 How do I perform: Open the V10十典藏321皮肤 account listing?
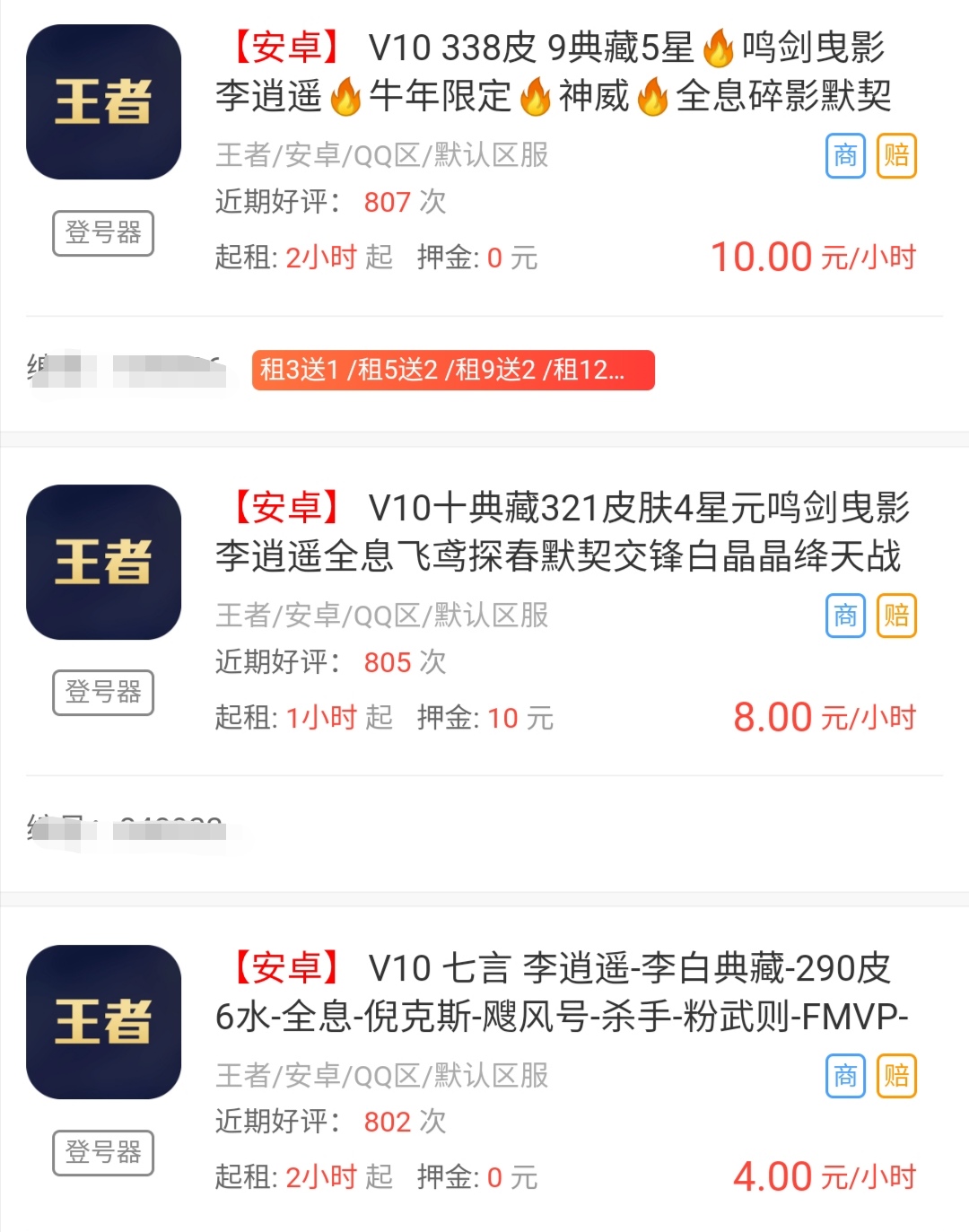point(561,532)
